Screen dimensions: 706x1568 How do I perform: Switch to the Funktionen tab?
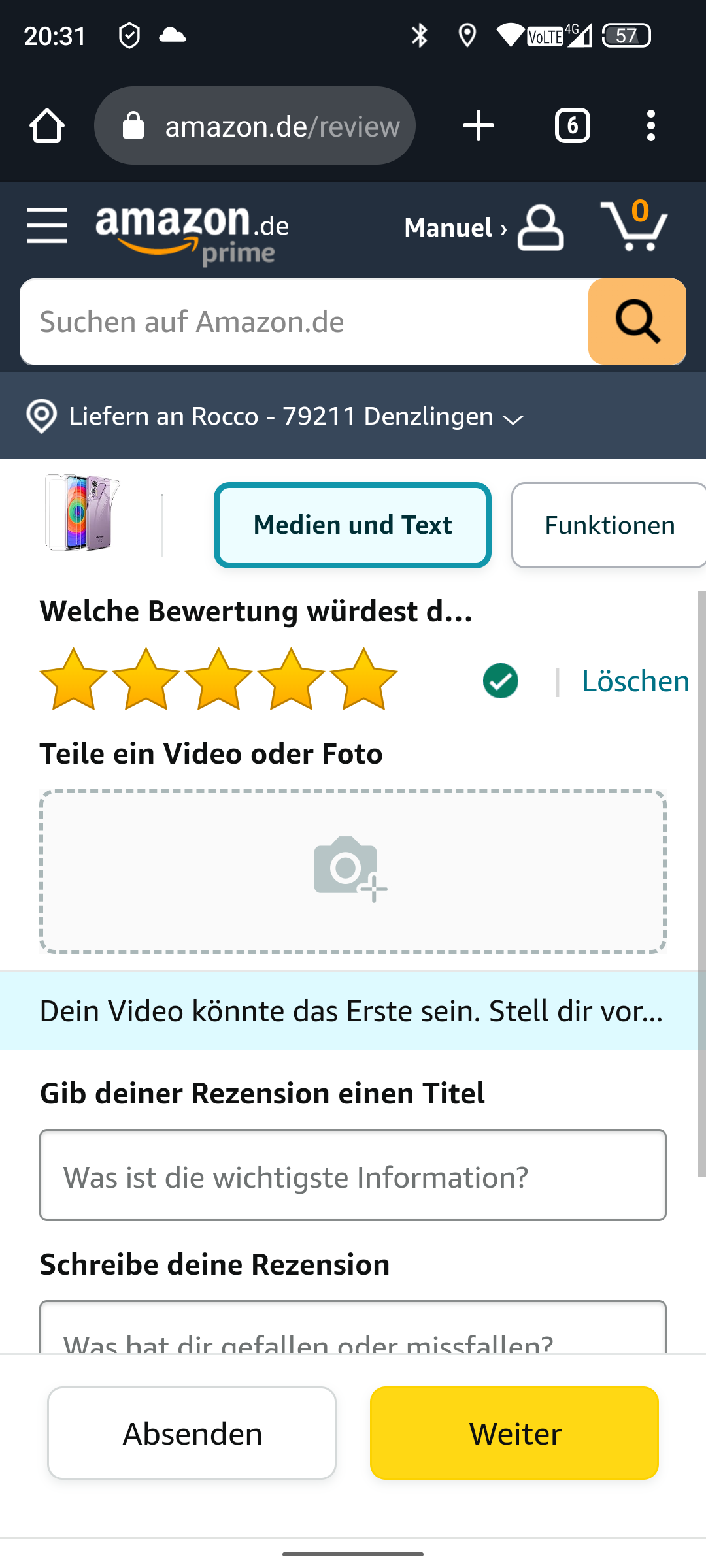click(608, 525)
